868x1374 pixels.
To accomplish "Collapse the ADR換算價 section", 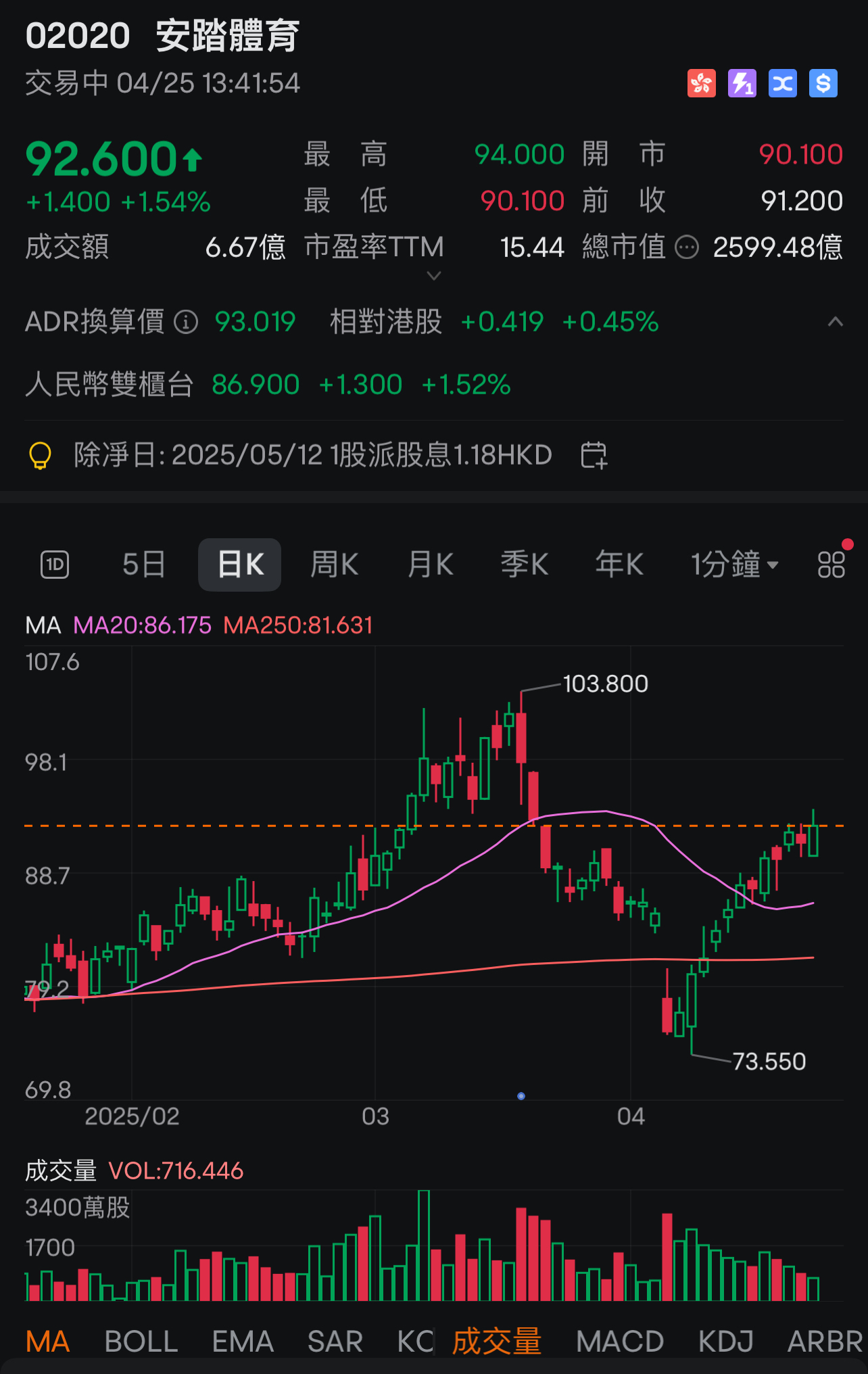I will tap(836, 322).
